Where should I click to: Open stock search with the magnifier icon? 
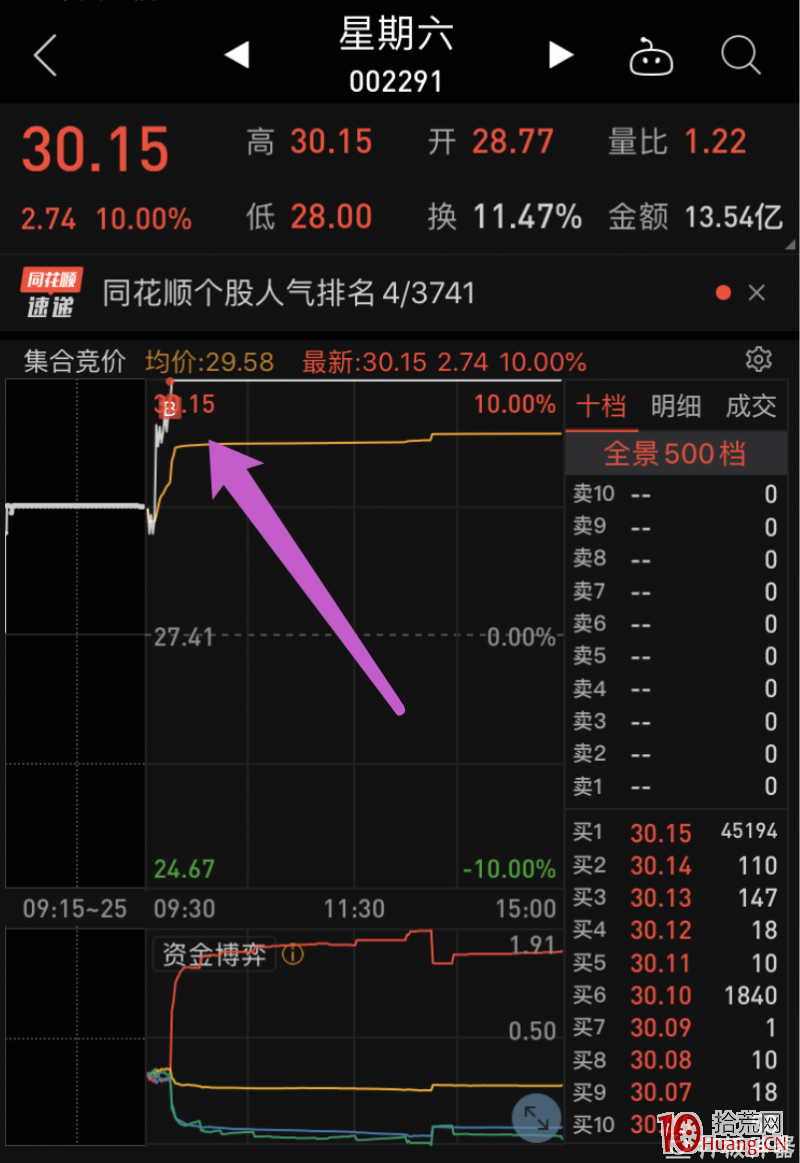[740, 55]
